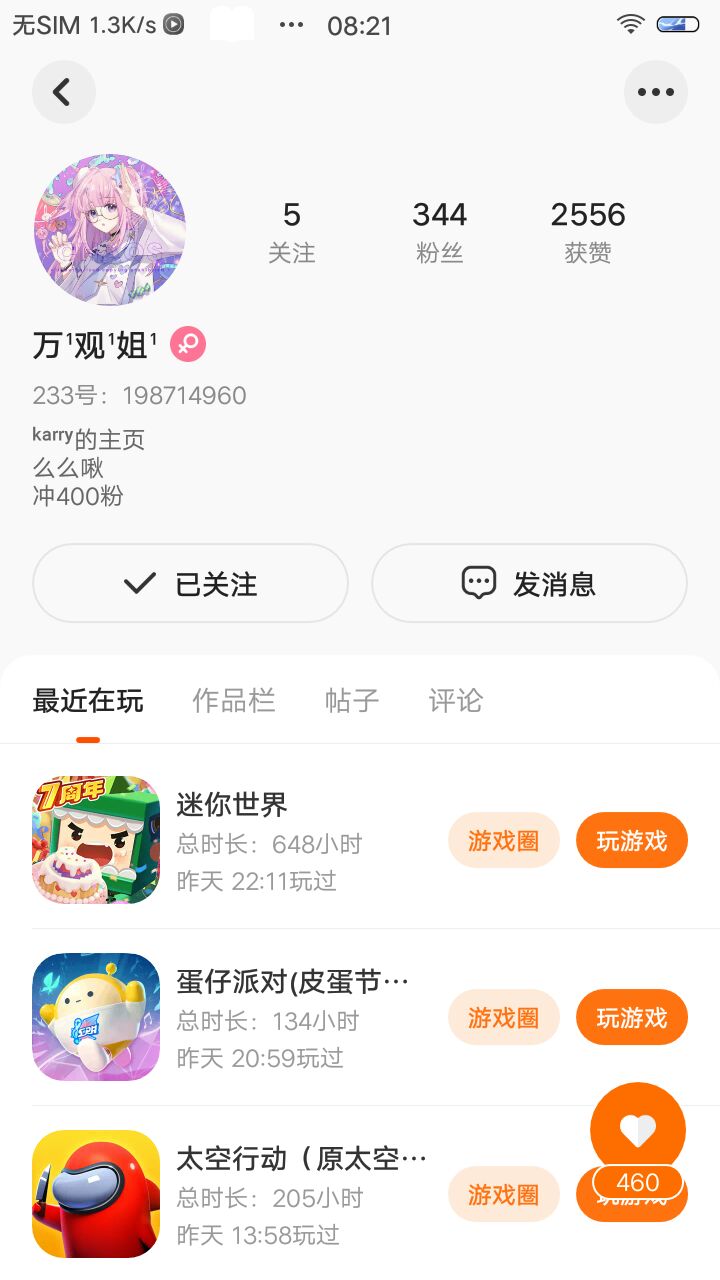View the user's profile avatar
720x1280 pixels.
(110, 230)
